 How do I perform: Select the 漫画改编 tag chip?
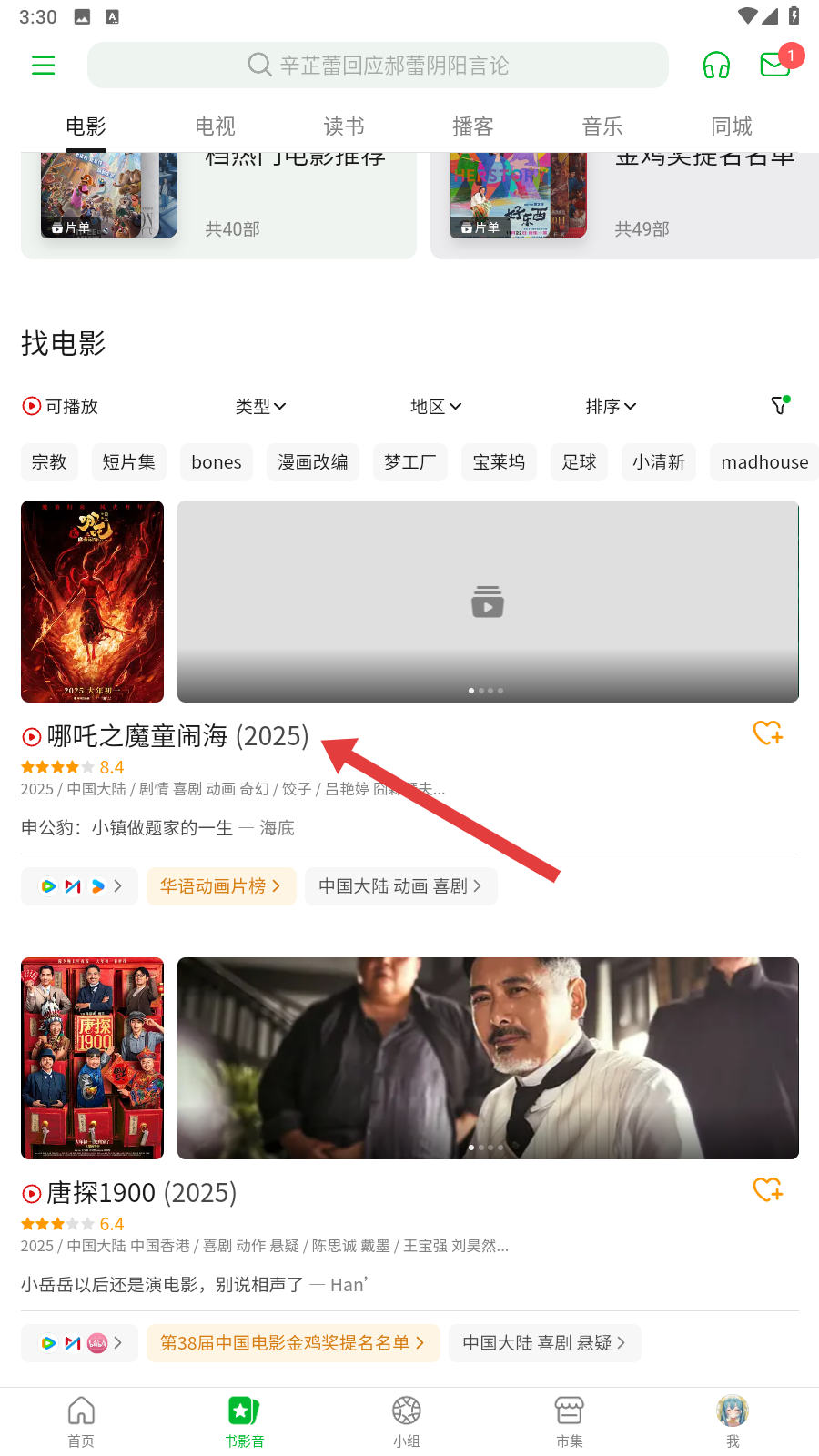tap(313, 462)
